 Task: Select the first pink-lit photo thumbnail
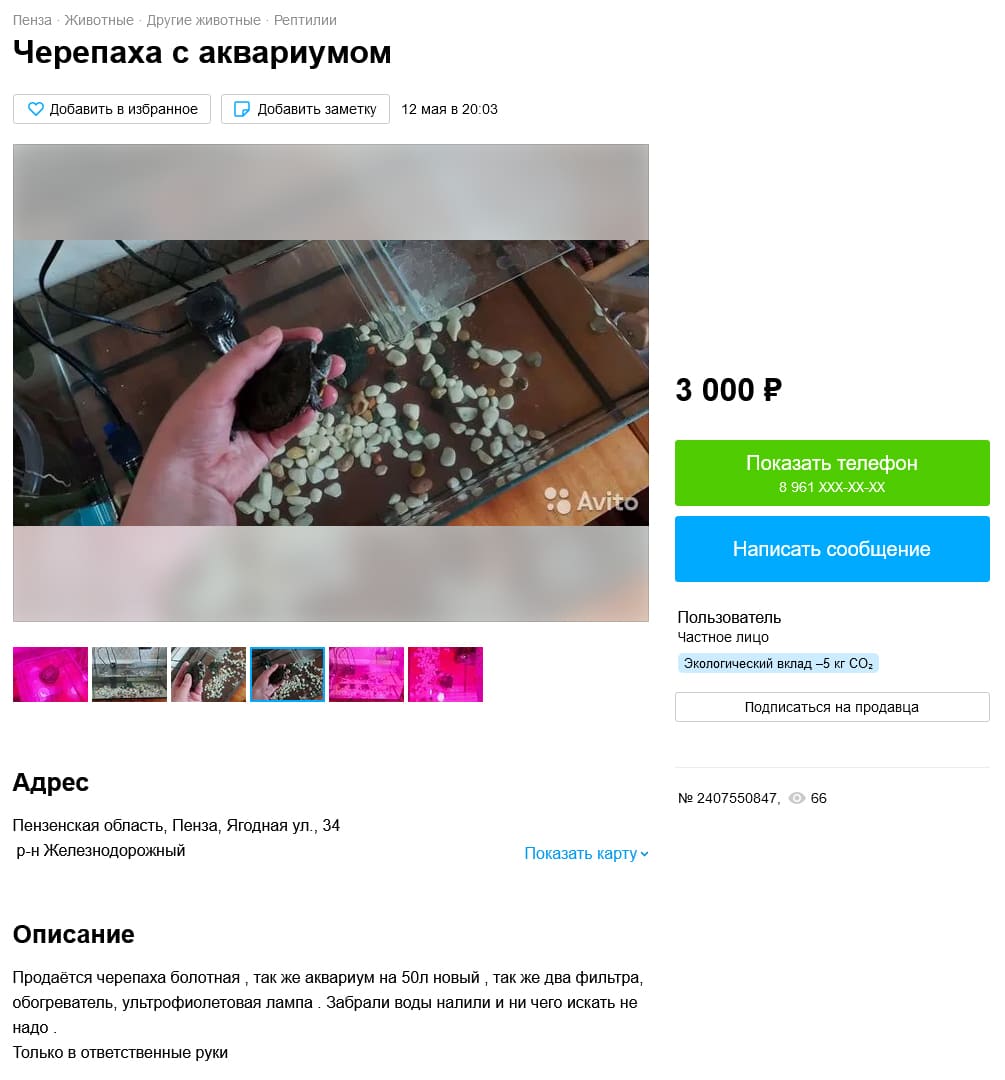(x=50, y=674)
